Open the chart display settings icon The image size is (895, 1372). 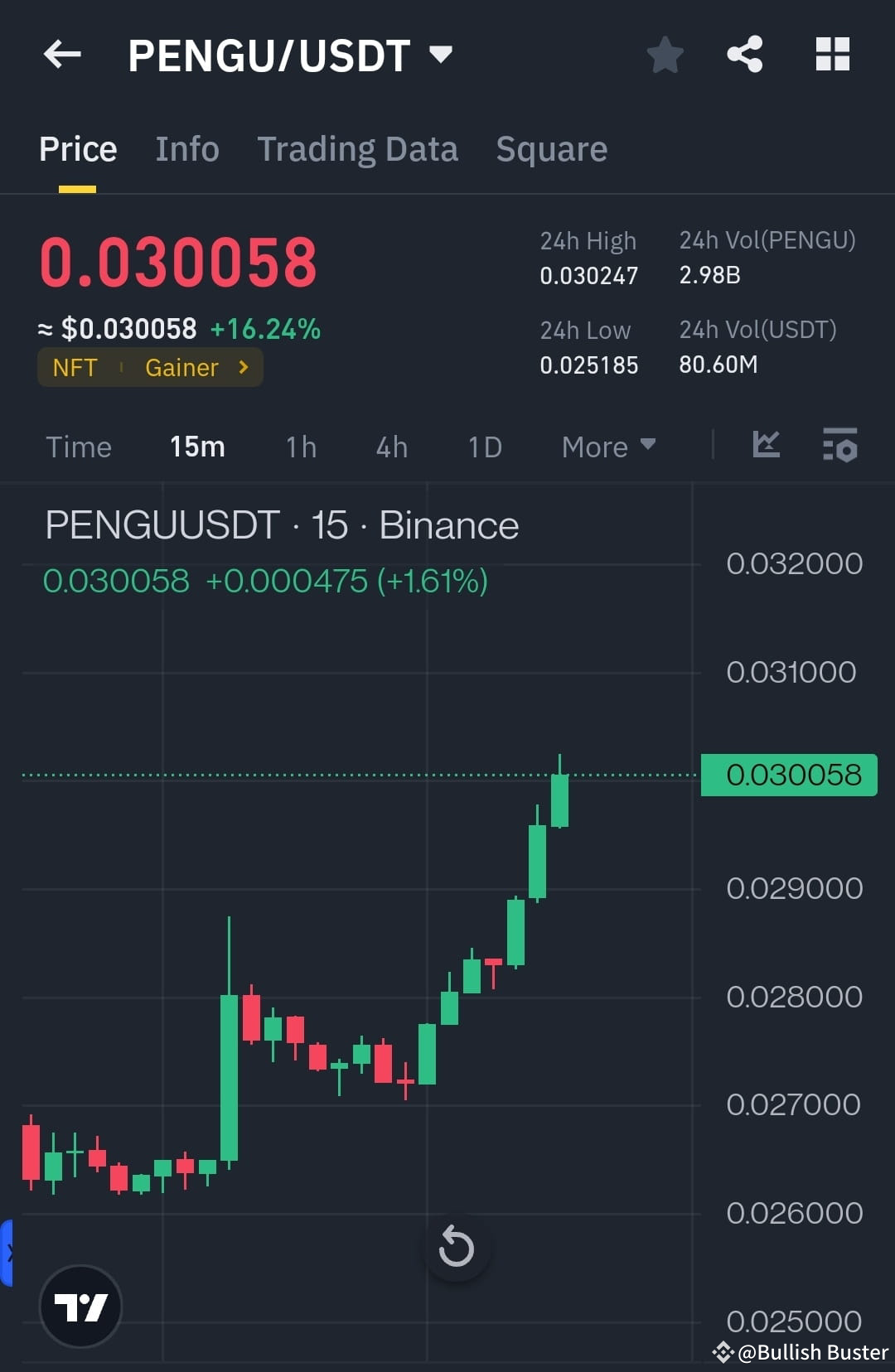pos(839,446)
